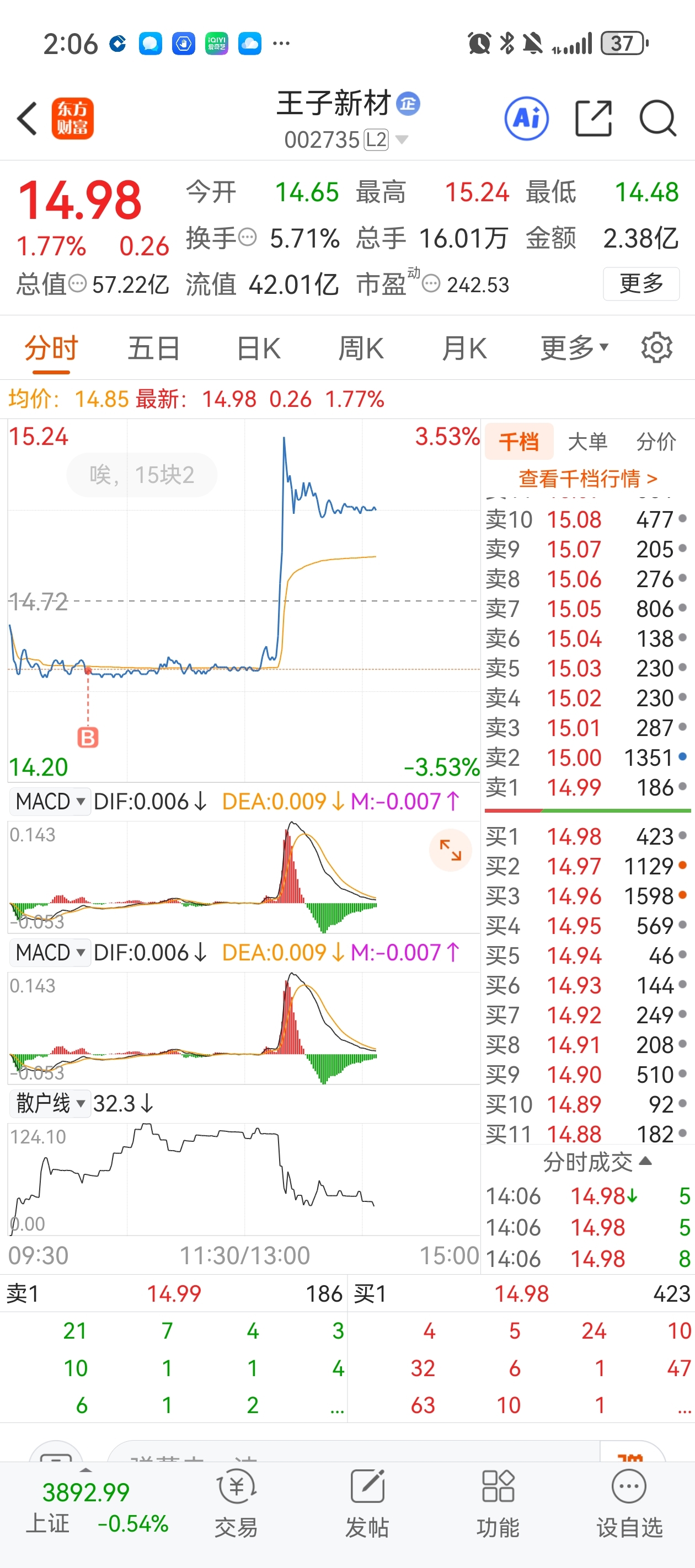The height and width of the screenshot is (1568, 695).
Task: Switch to the 五日 chart tab
Action: (153, 349)
